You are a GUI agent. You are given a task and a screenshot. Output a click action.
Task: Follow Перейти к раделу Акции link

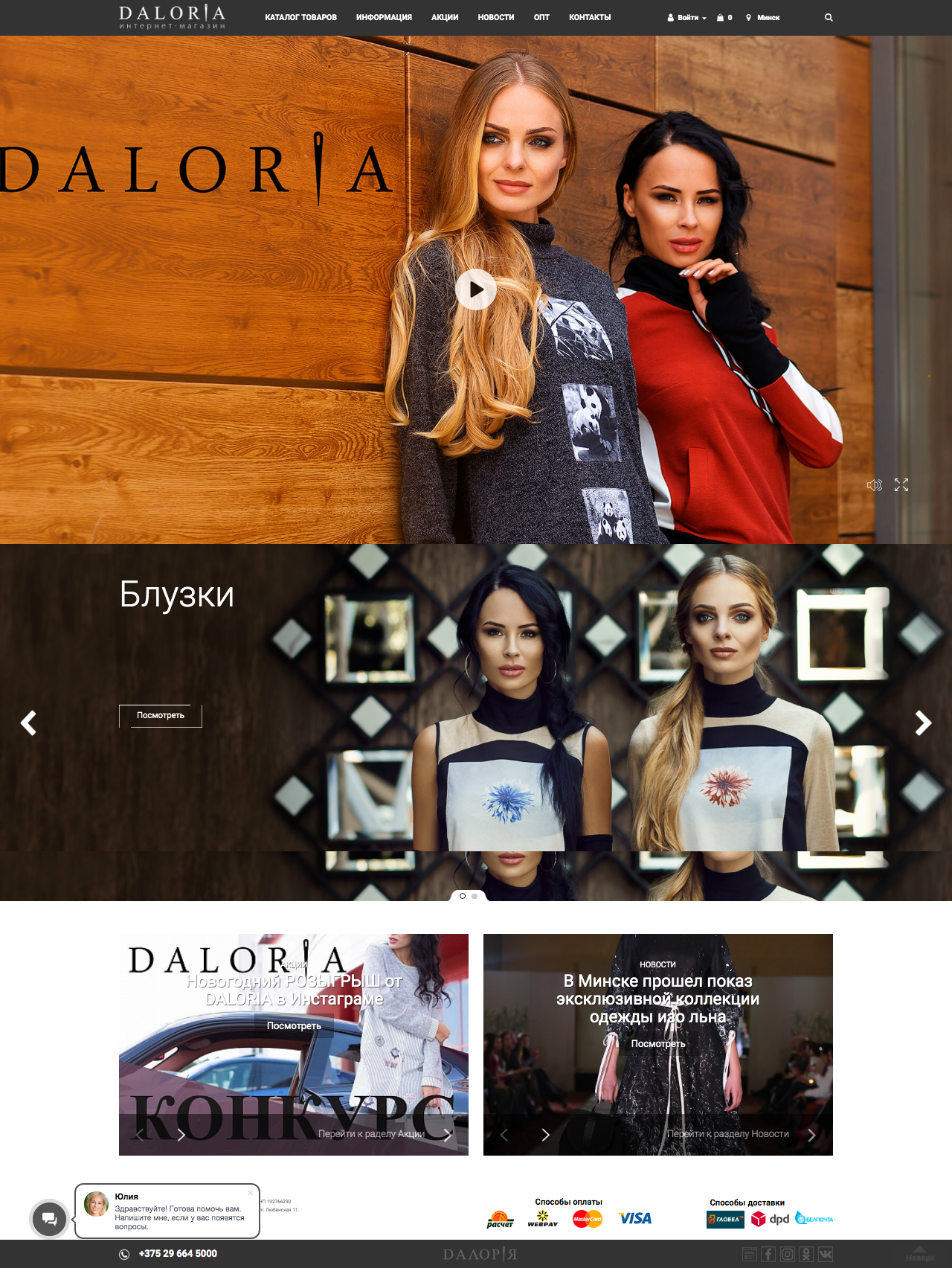click(371, 1133)
